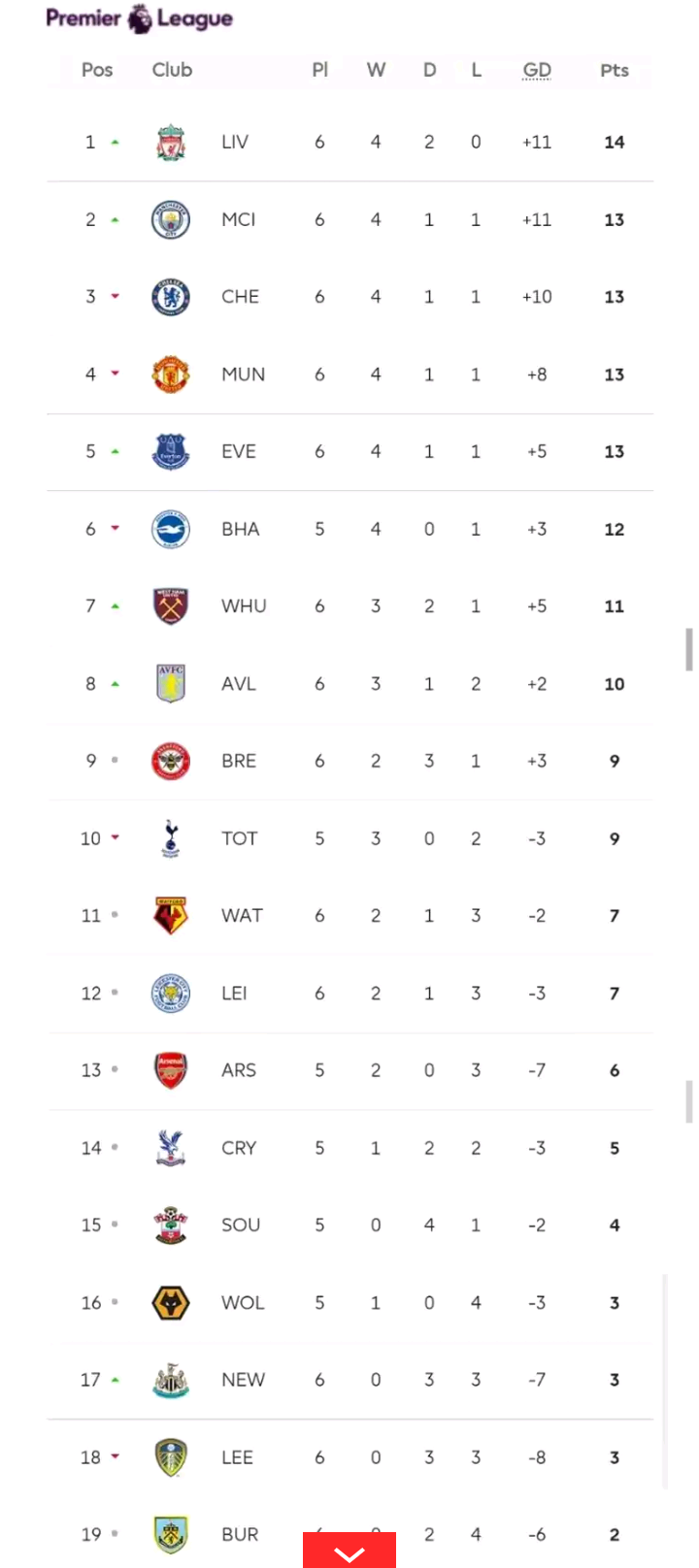
Task: Open the BRE club row
Action: pos(349,761)
